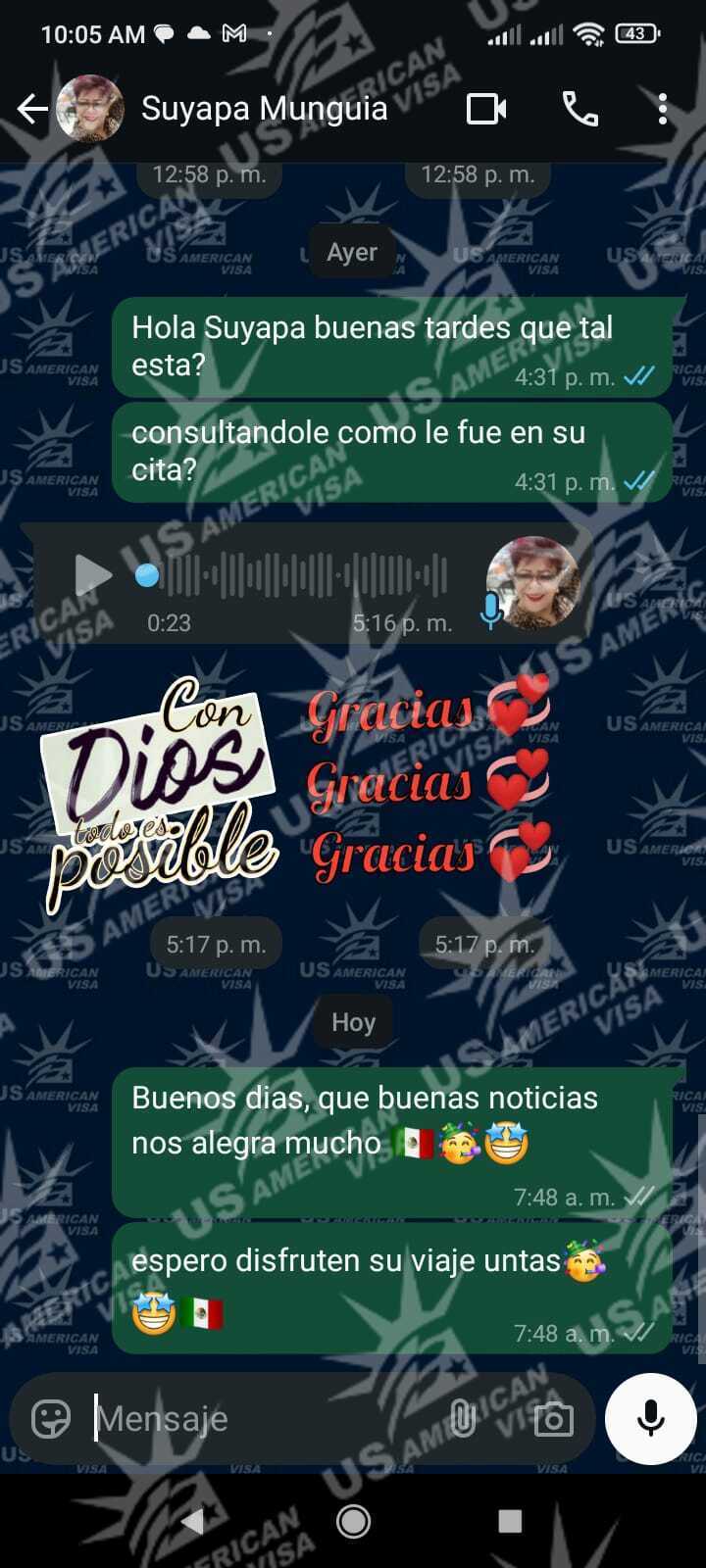Open the chat overflow menu
Screen dimensions: 706x1568
[663, 109]
